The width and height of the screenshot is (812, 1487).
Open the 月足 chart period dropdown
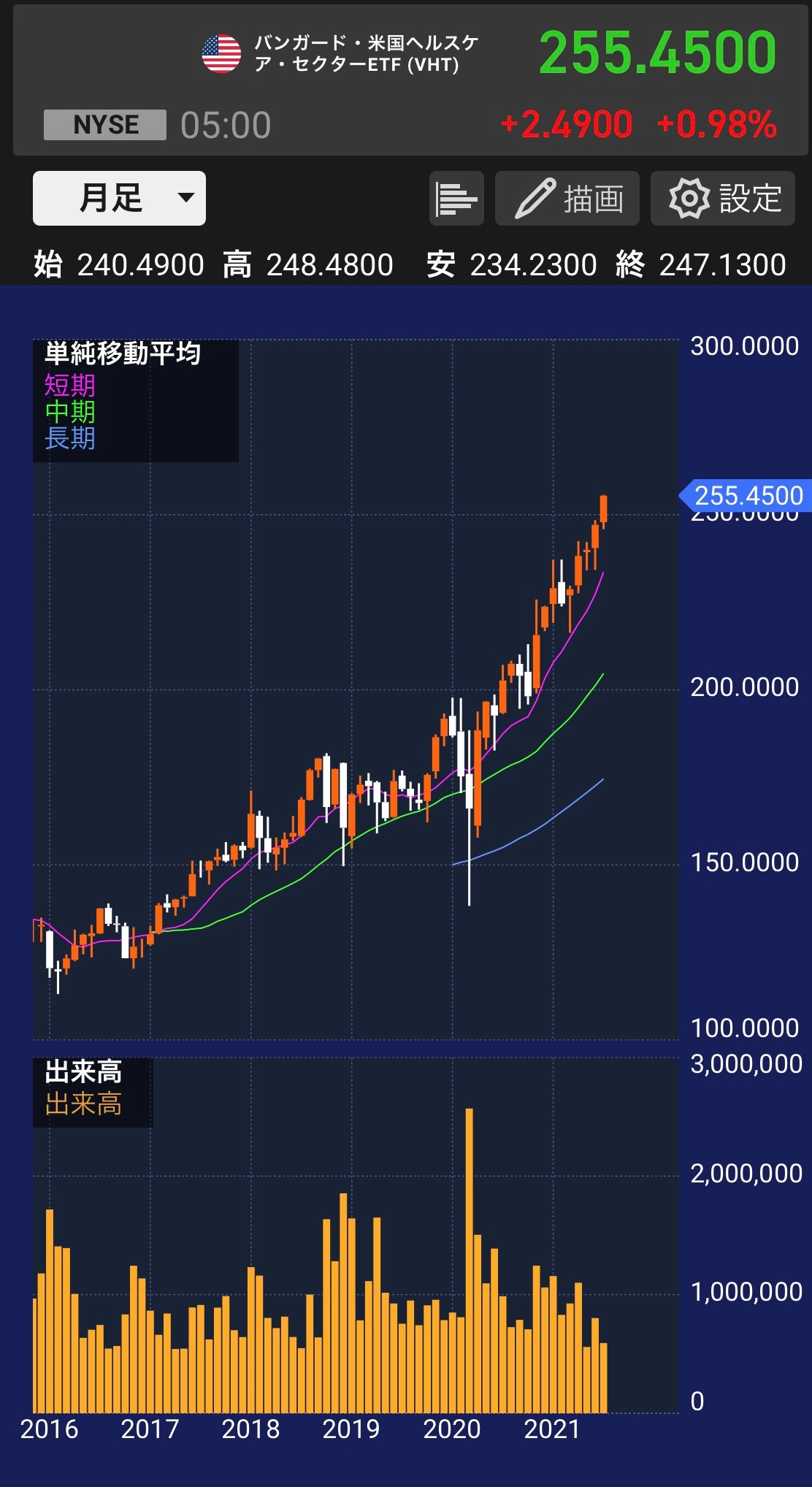click(x=119, y=199)
